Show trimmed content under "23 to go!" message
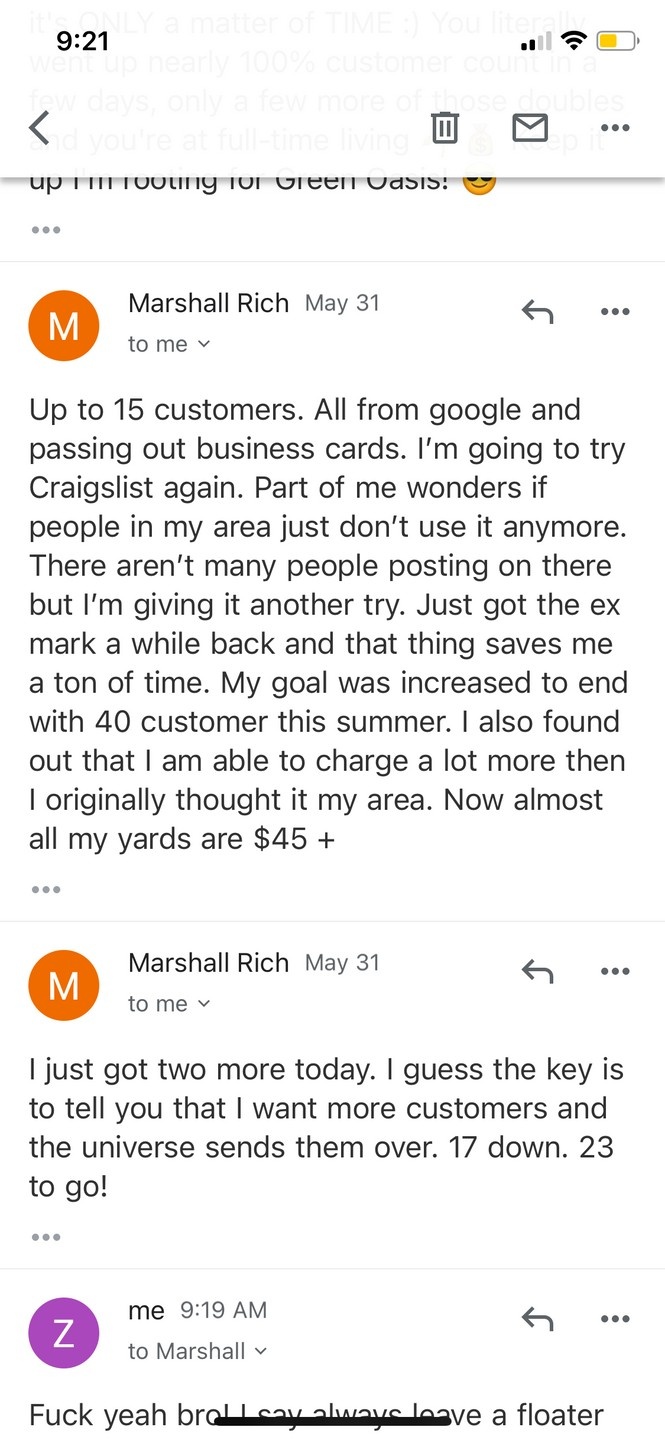The height and width of the screenshot is (1440, 665). [46, 1237]
